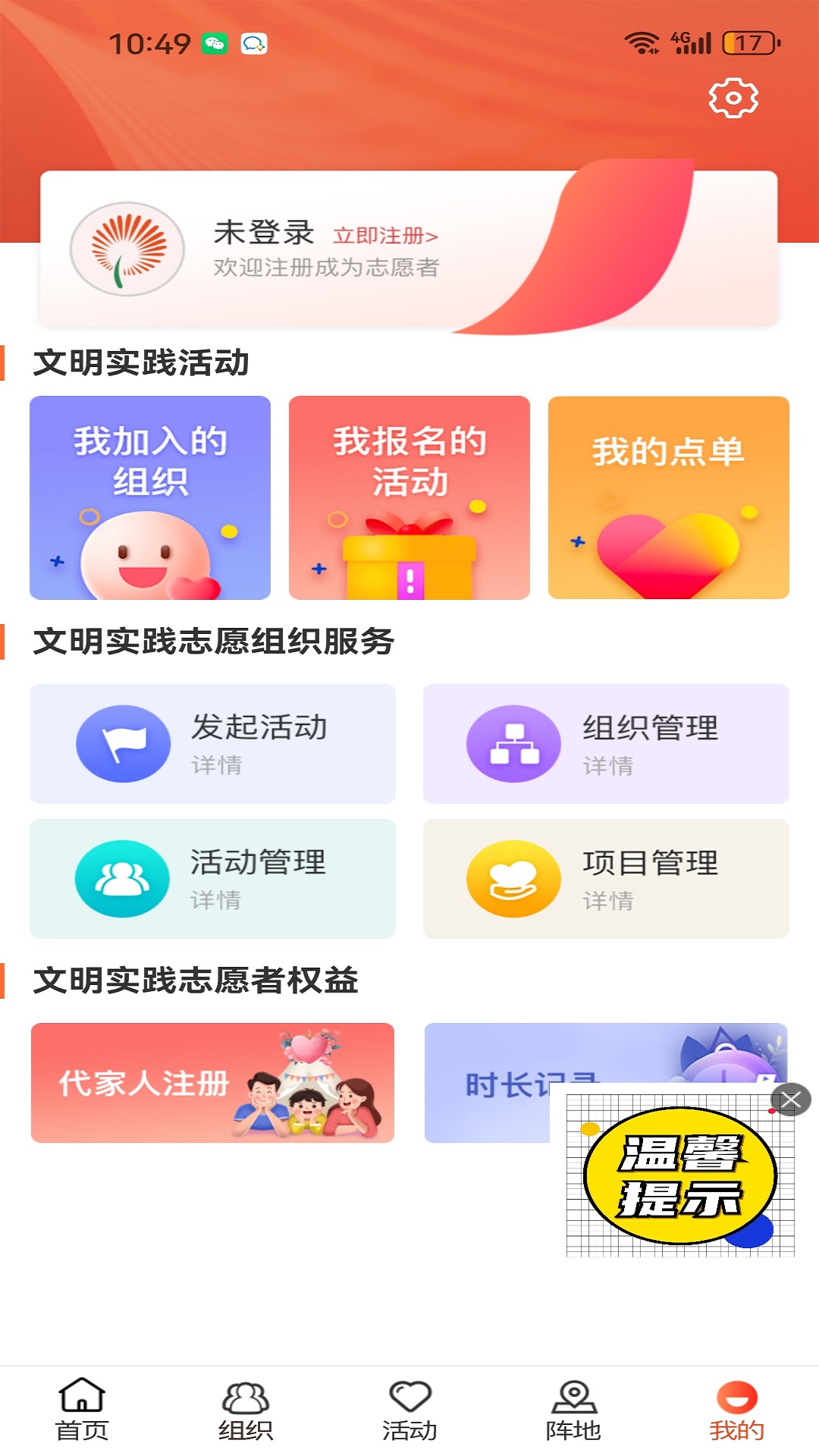Tap the flag icon for 发起活动
The width and height of the screenshot is (819, 1456).
pos(124,743)
